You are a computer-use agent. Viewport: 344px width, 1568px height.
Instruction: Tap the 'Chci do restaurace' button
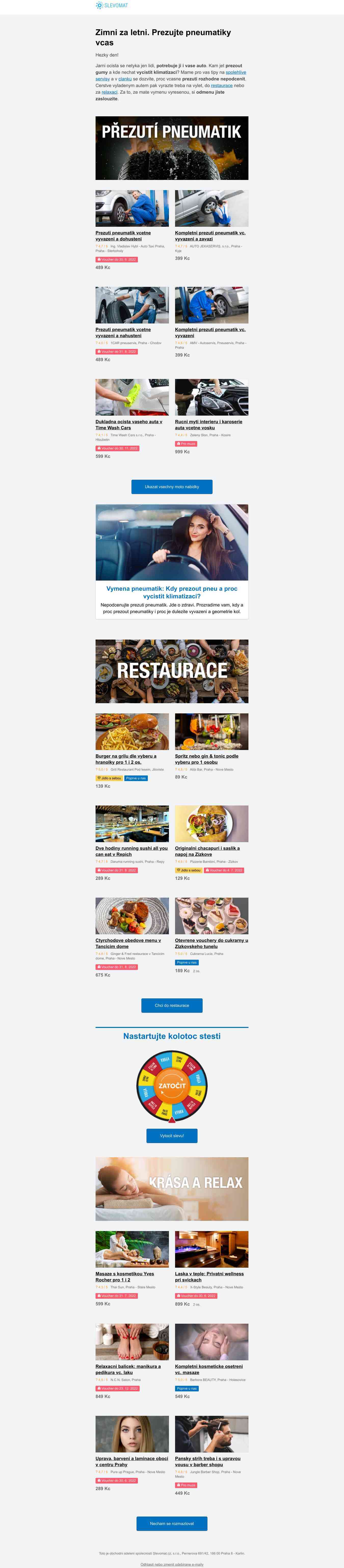tap(171, 1005)
